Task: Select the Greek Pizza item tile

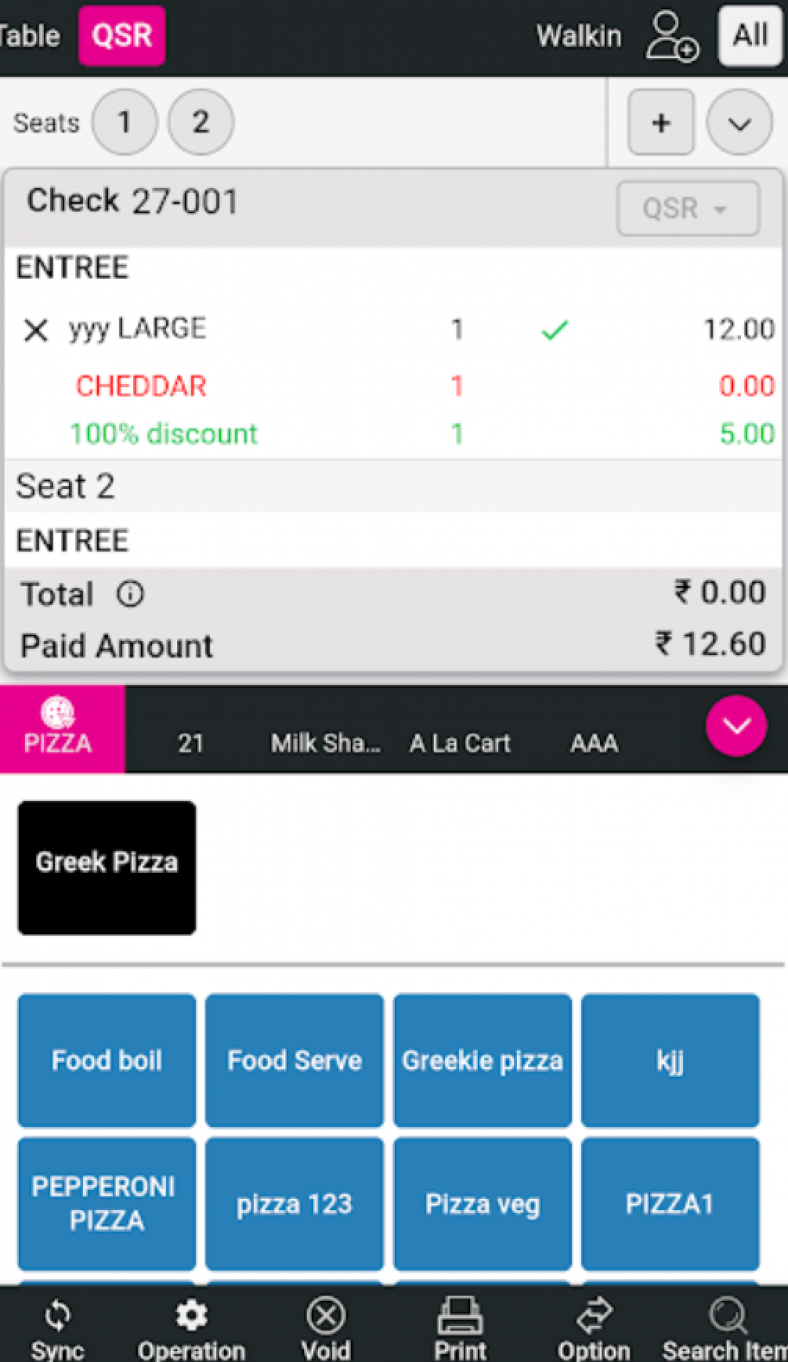Action: (106, 867)
